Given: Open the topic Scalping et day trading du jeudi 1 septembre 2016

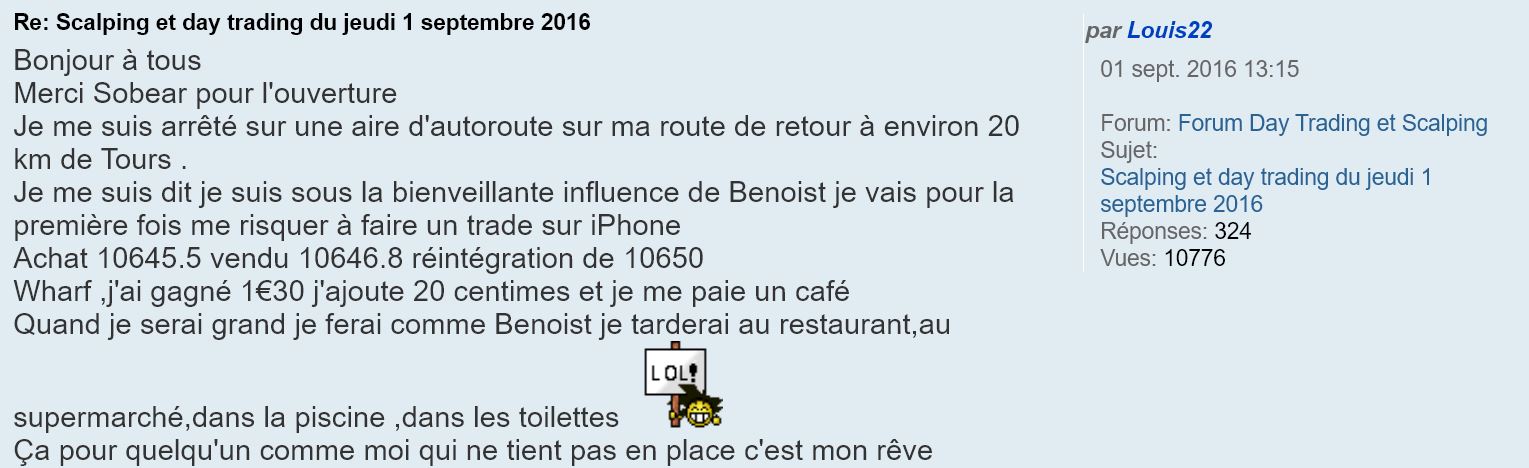Looking at the screenshot, I should [x=1265, y=178].
